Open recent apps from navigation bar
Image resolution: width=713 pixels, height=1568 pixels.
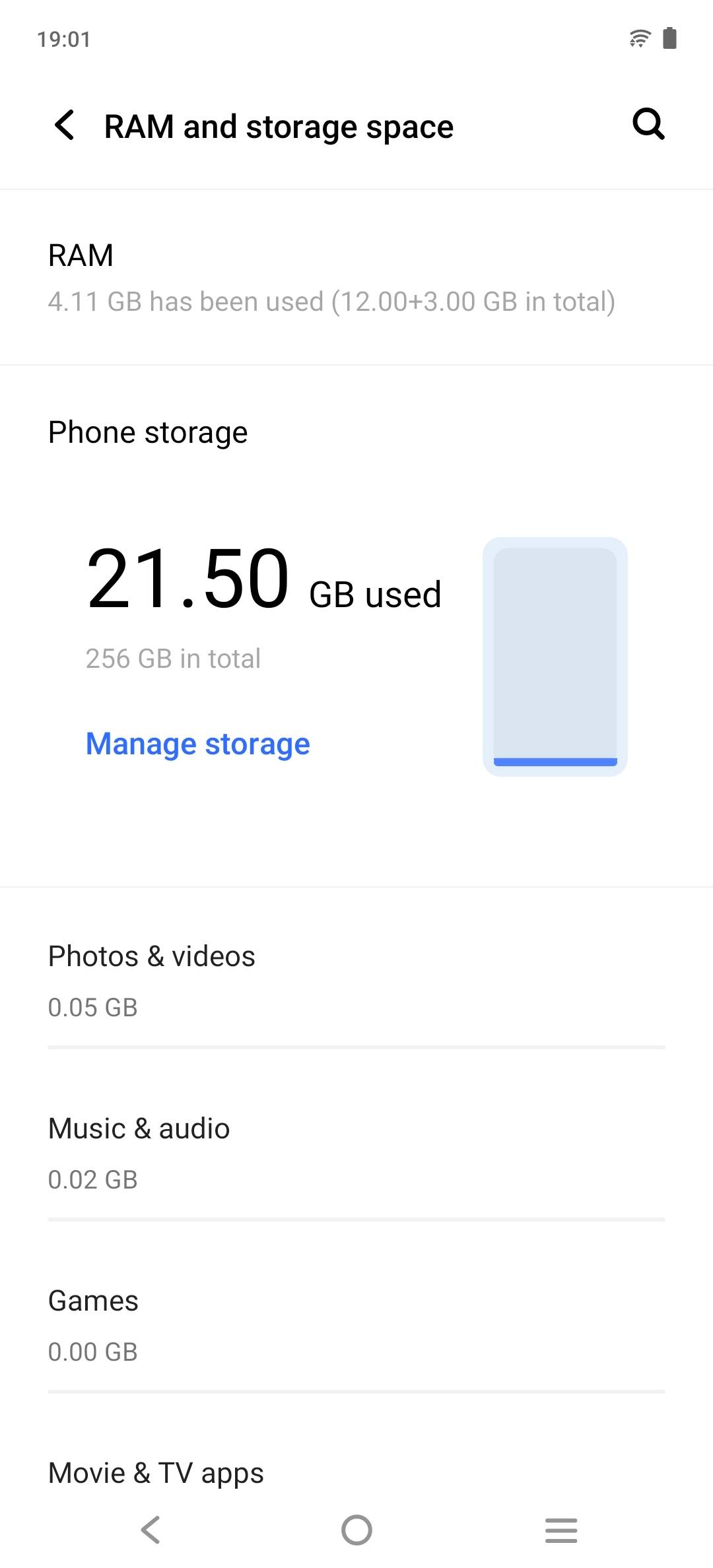561,1530
